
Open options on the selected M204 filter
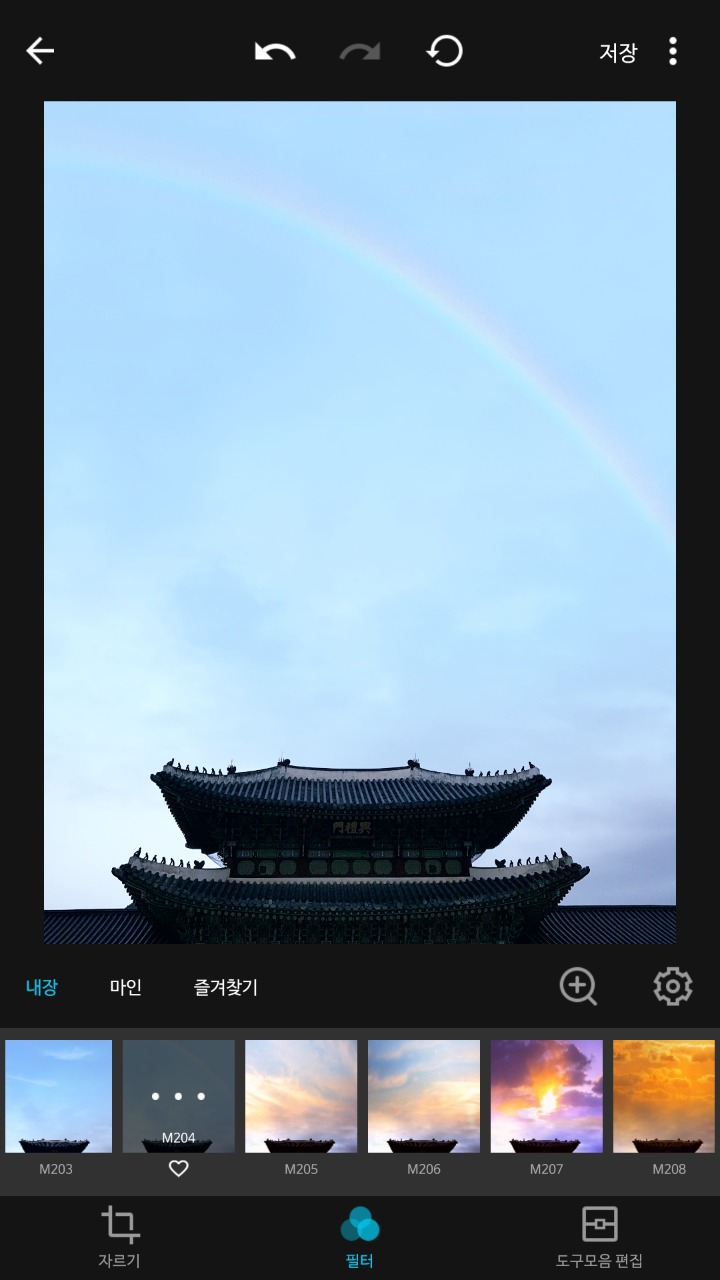point(179,1096)
